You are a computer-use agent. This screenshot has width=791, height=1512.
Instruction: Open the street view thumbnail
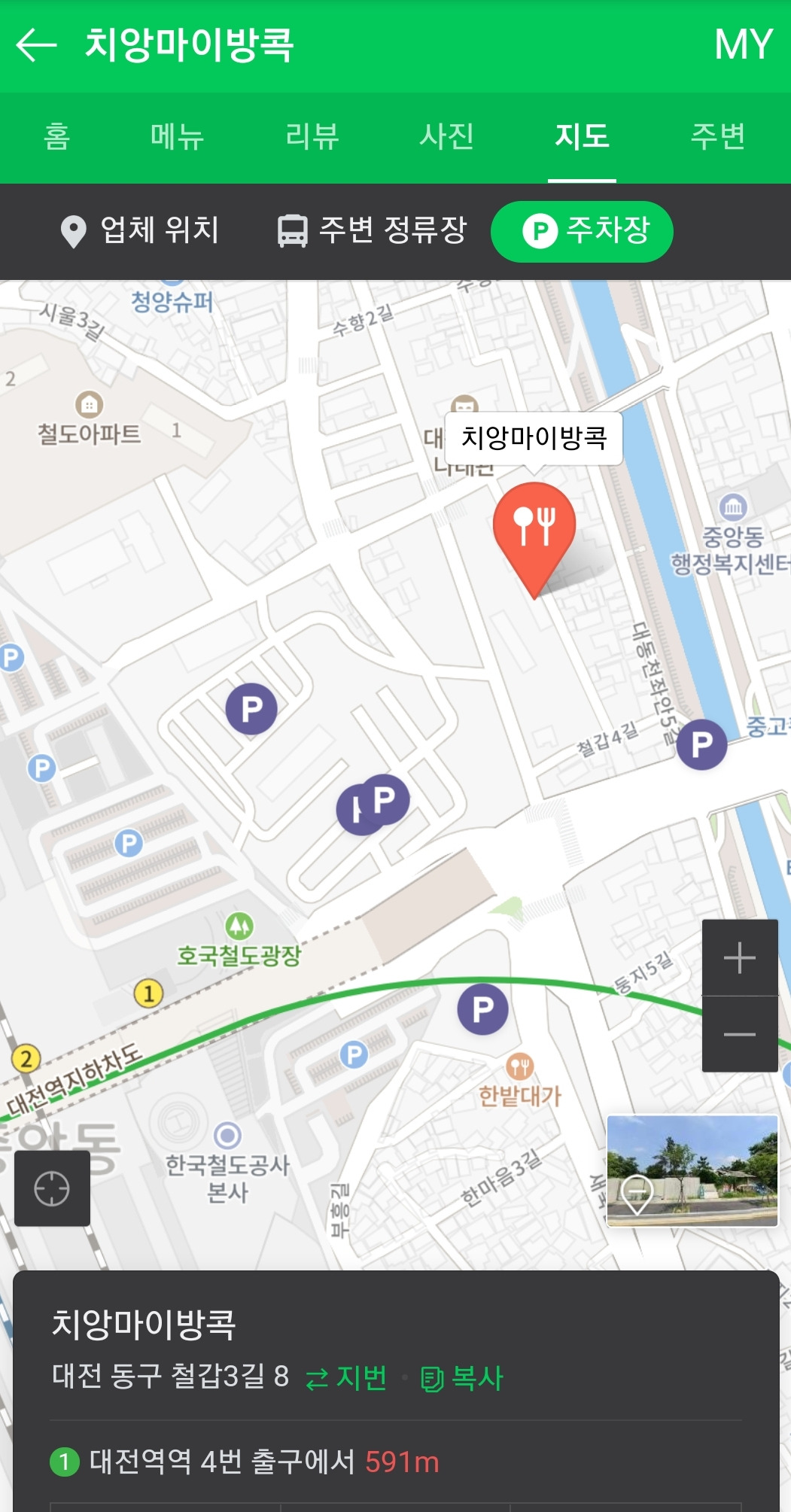(x=692, y=1170)
